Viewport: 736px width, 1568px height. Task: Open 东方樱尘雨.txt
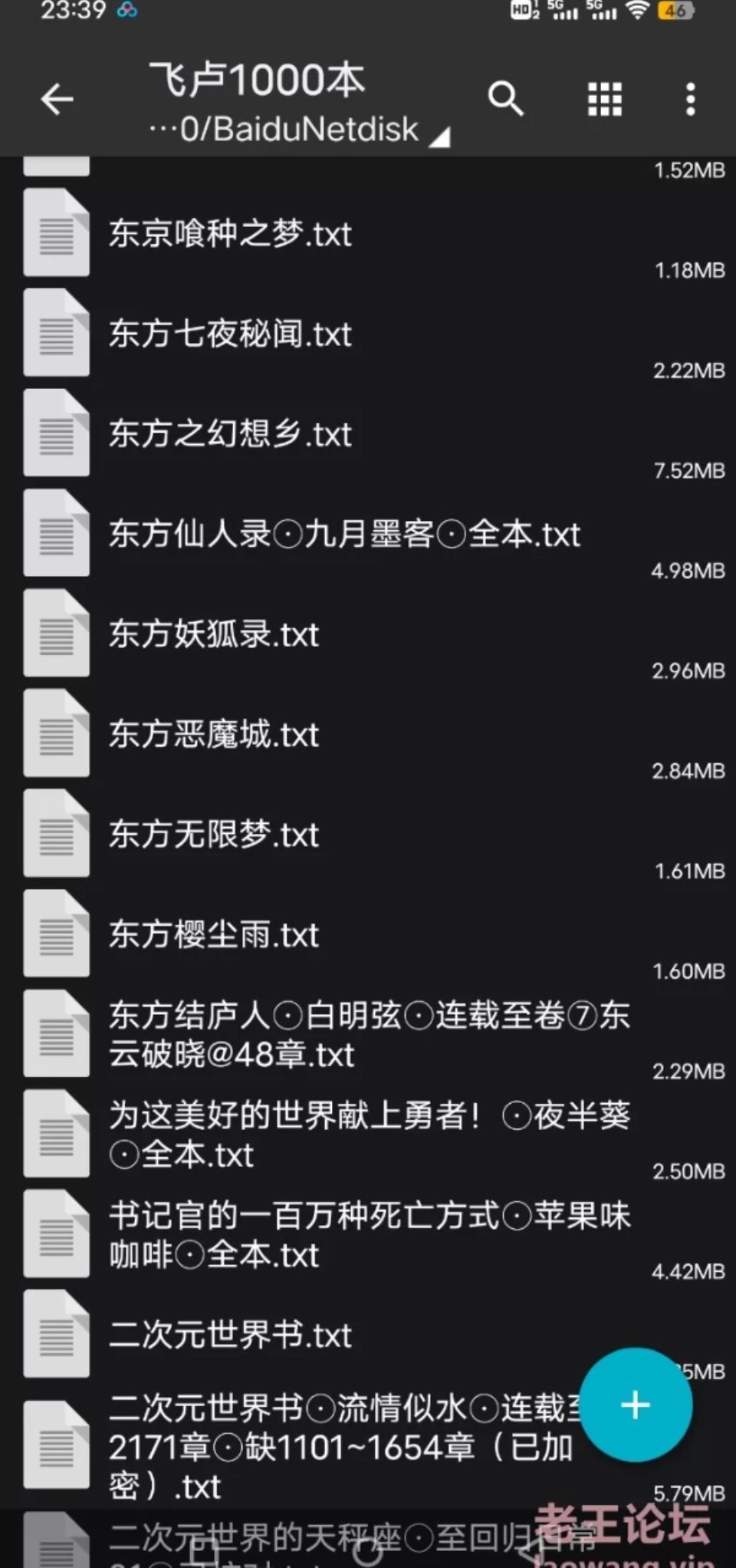[x=213, y=935]
